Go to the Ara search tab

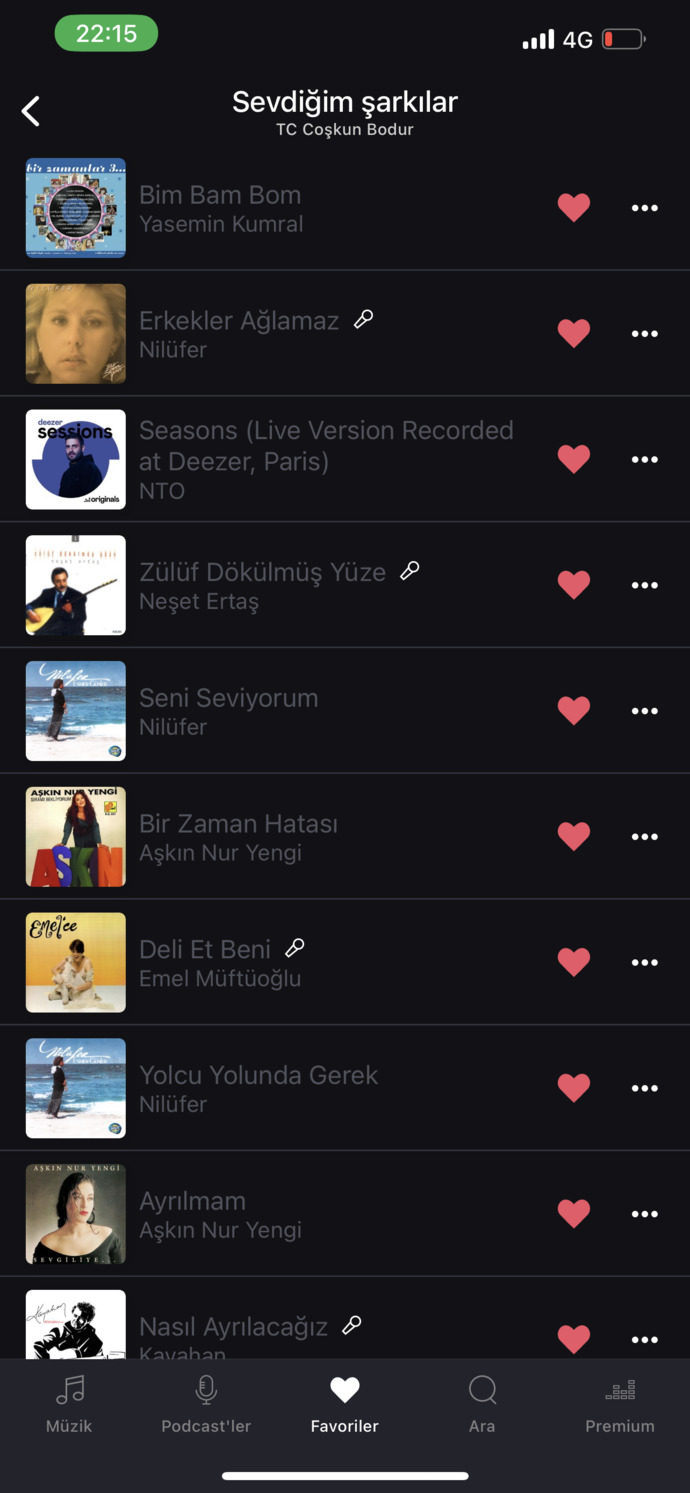click(482, 1405)
